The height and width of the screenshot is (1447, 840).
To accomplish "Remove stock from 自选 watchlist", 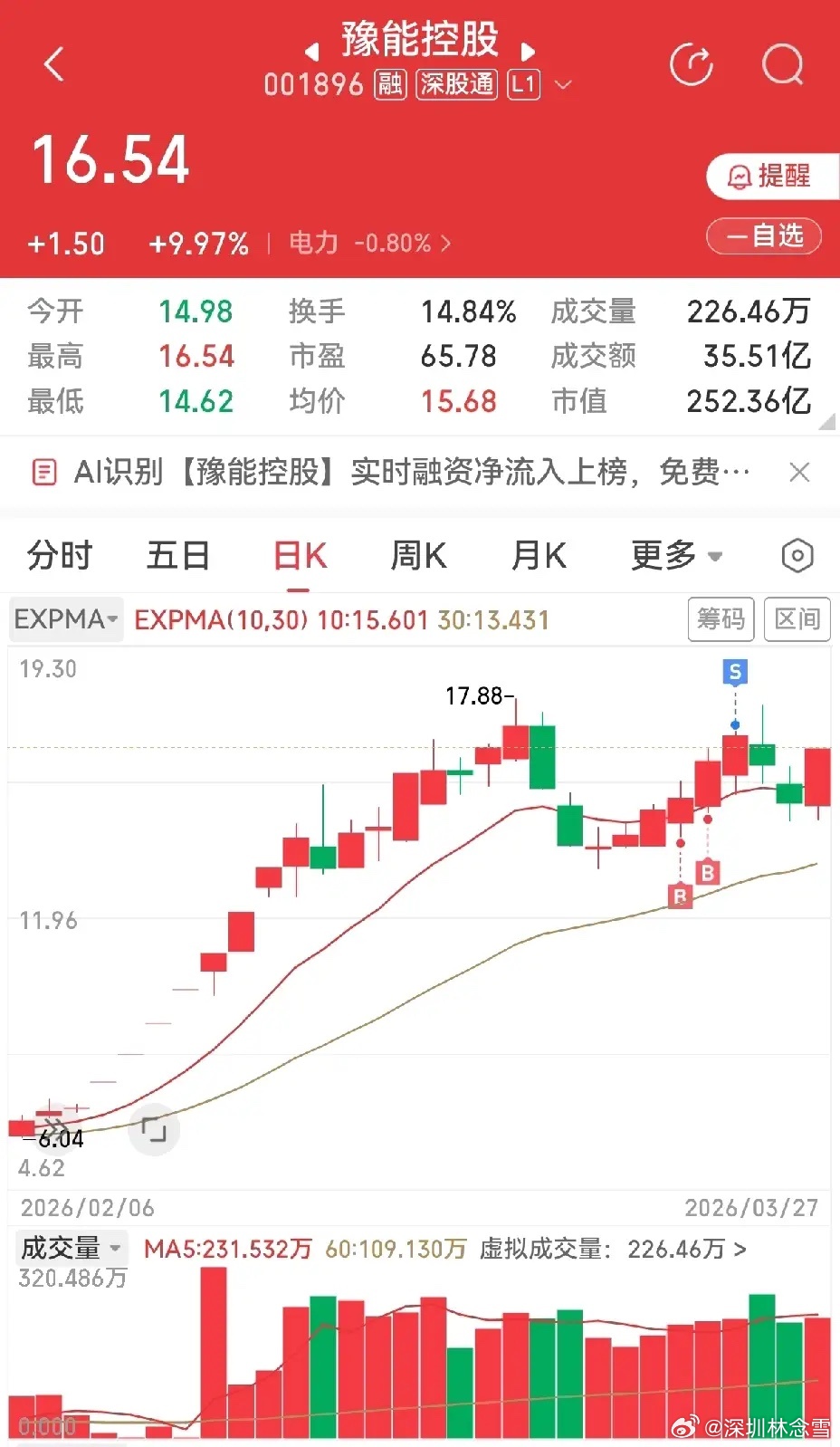I will click(764, 236).
